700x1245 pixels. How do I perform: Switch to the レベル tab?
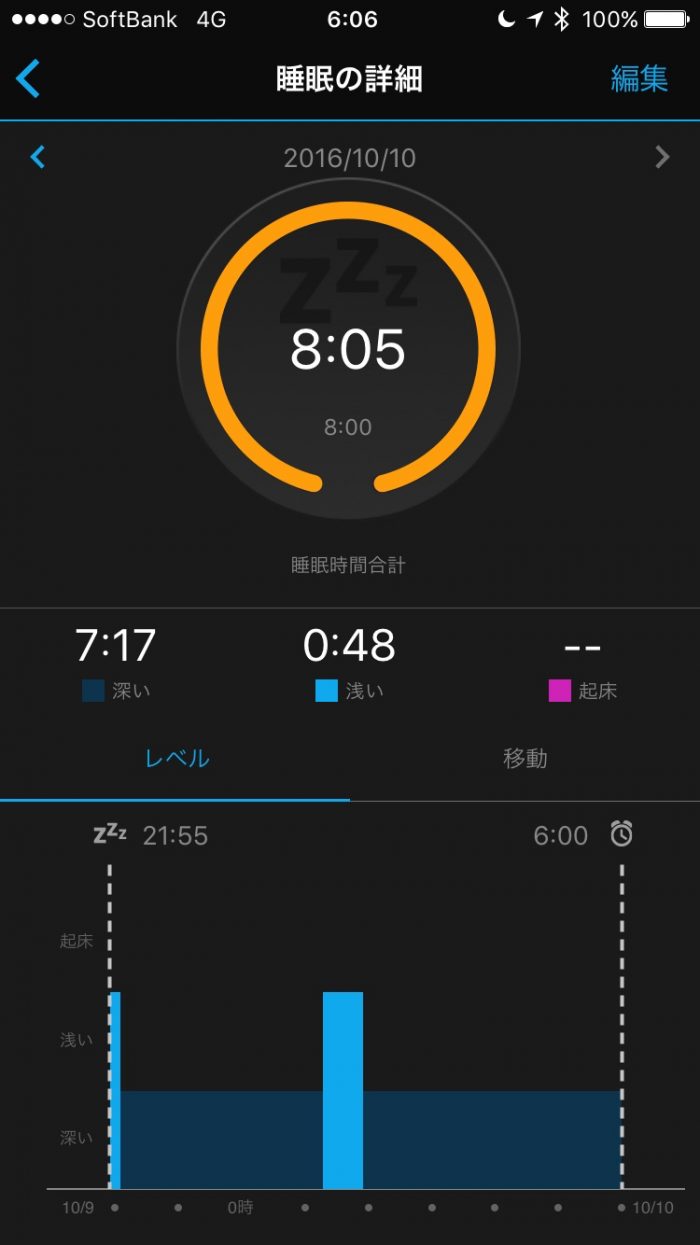[176, 758]
